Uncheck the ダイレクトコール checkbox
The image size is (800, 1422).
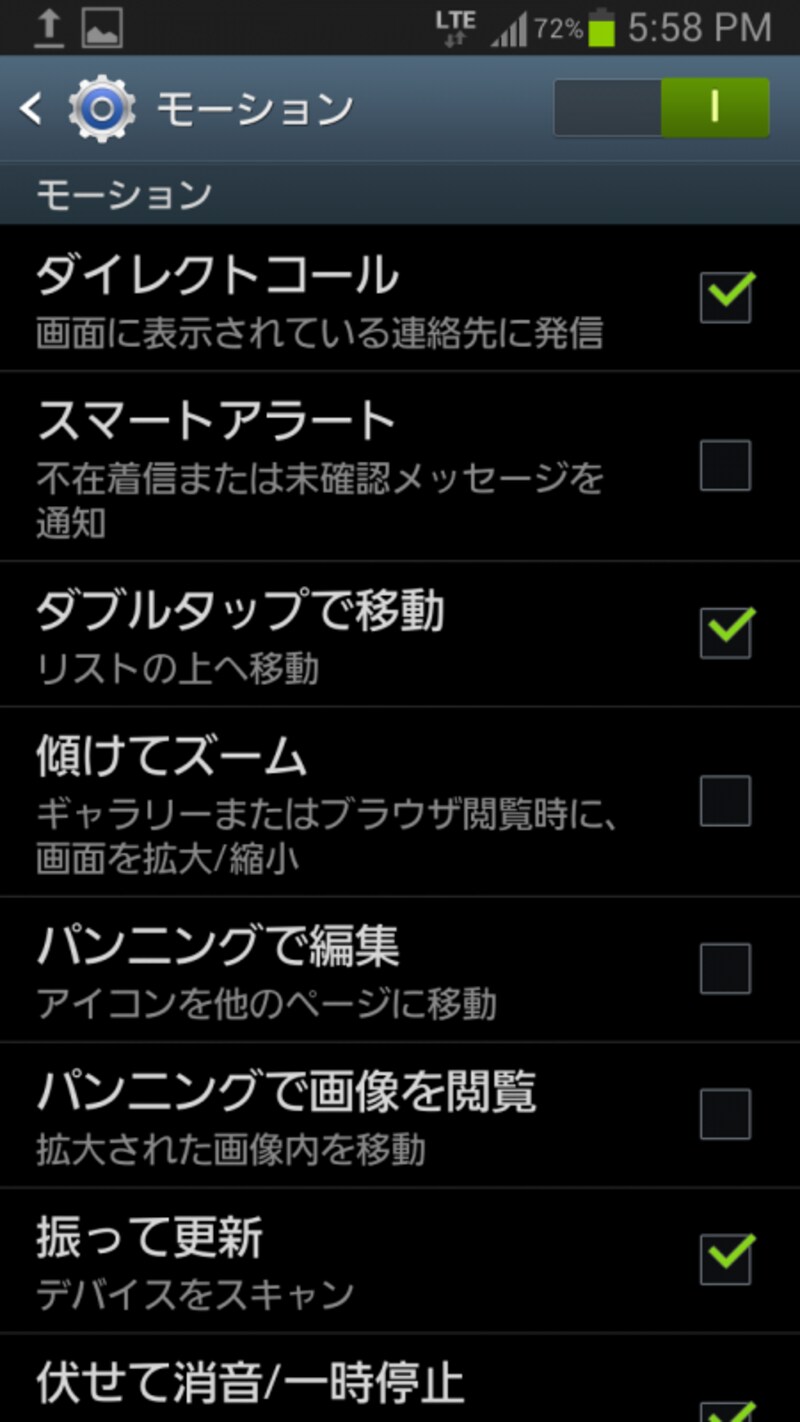[x=725, y=297]
